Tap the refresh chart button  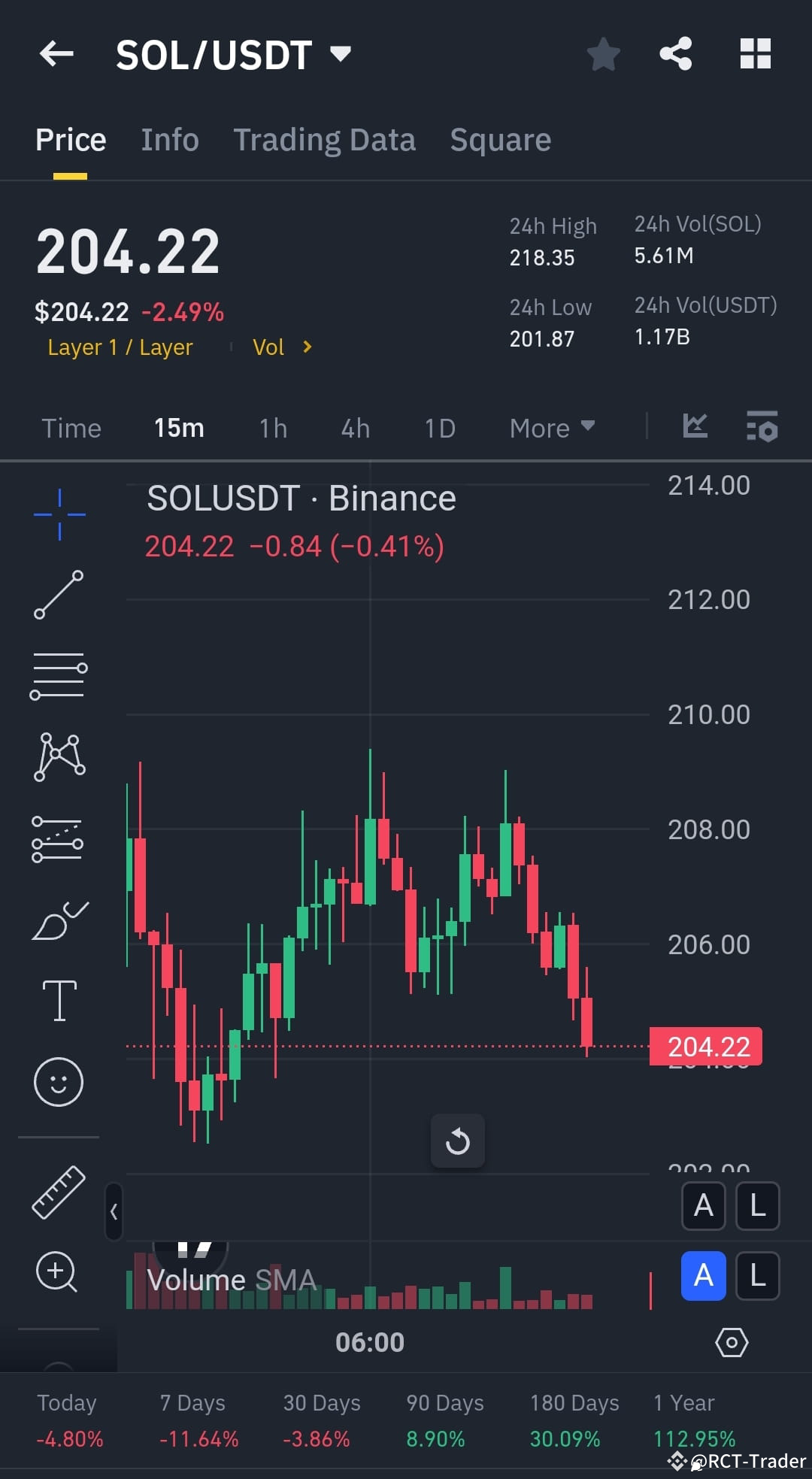(458, 1141)
